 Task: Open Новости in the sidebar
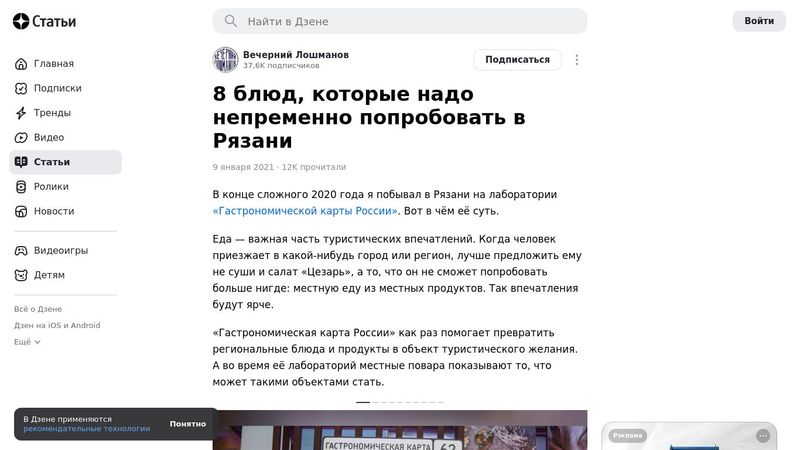[53, 211]
